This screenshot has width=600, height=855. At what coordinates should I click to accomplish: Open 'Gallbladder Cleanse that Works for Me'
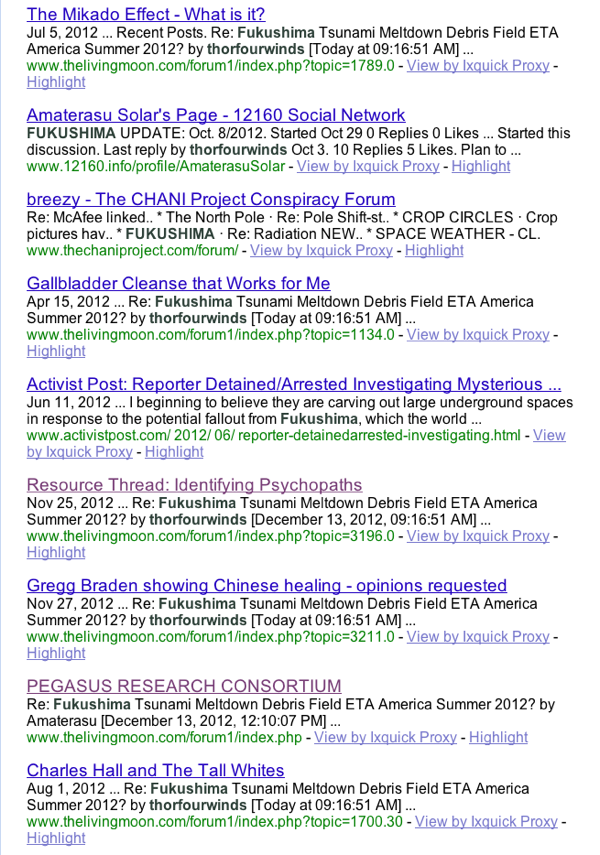pyautogui.click(x=178, y=283)
